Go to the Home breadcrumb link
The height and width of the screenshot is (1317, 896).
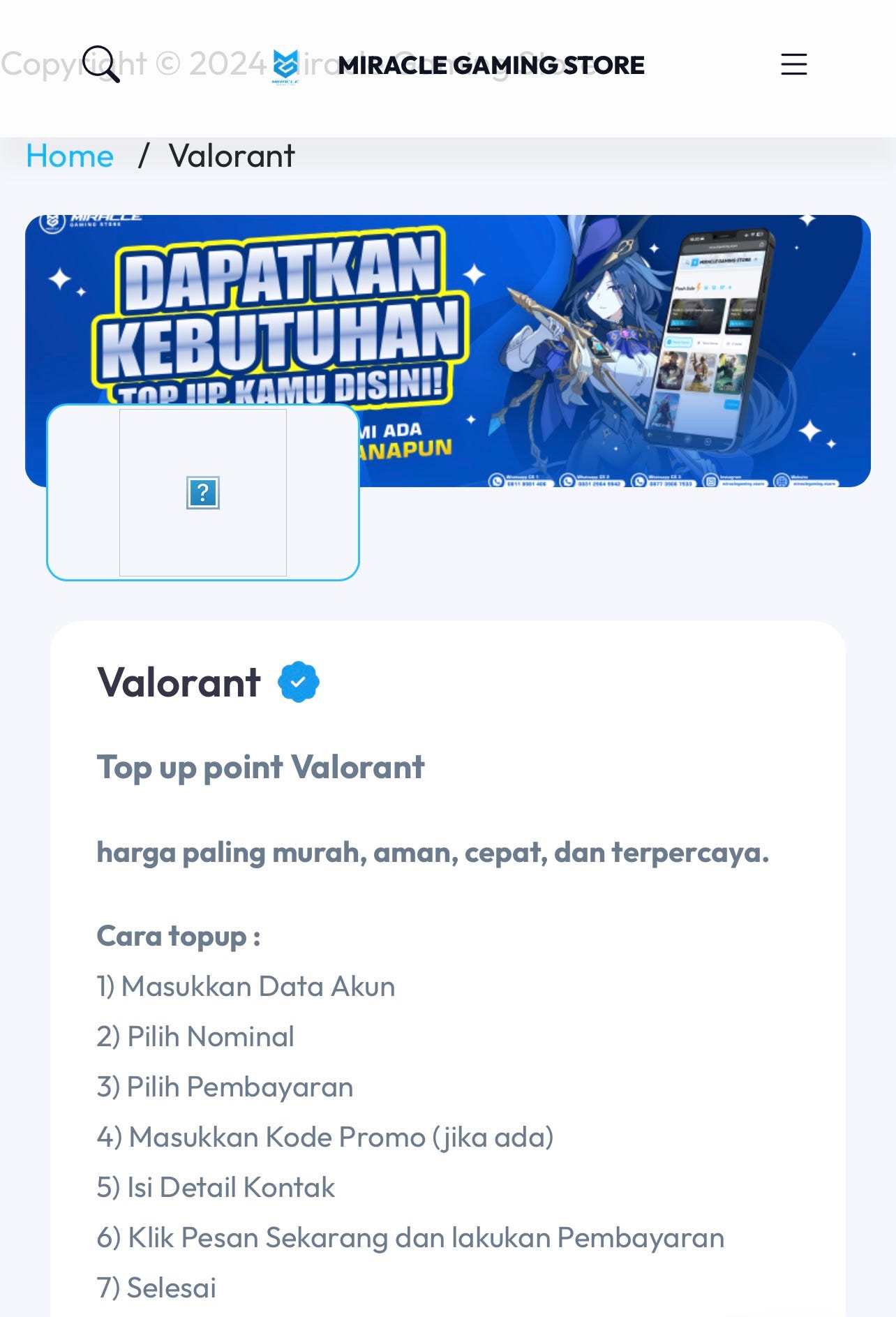click(70, 156)
